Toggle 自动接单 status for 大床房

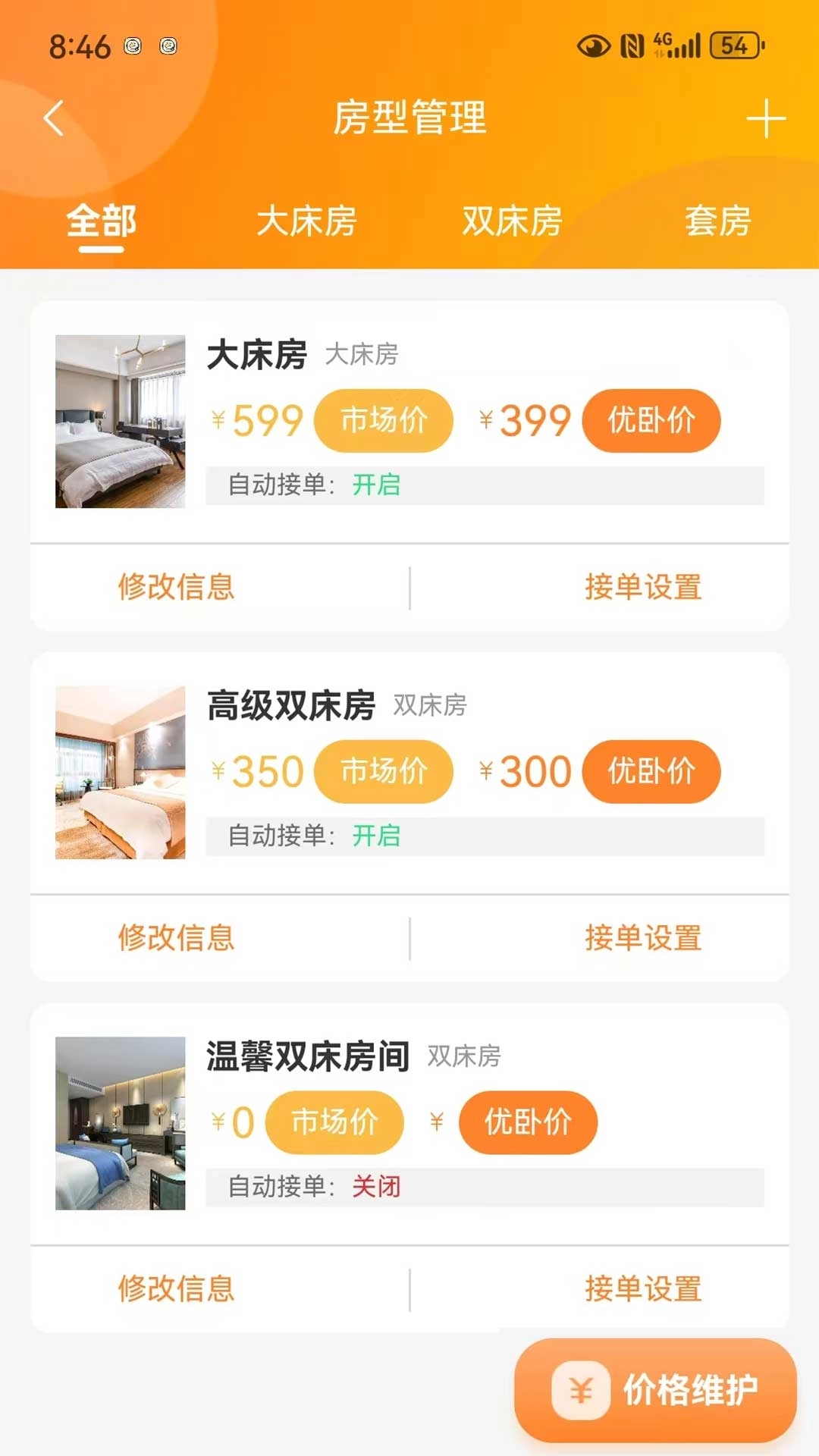point(376,486)
